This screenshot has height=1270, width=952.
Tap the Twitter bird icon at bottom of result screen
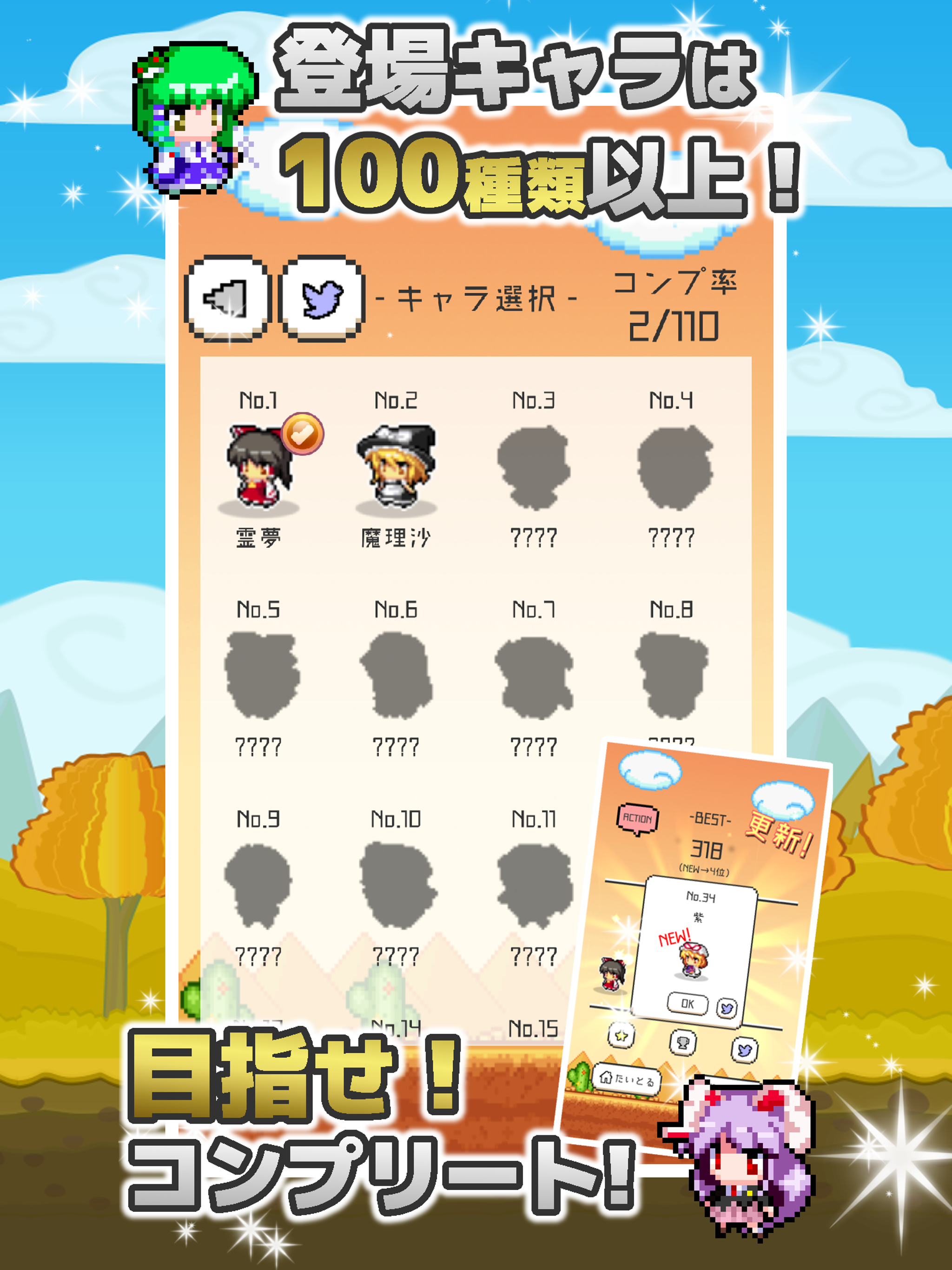(744, 1049)
